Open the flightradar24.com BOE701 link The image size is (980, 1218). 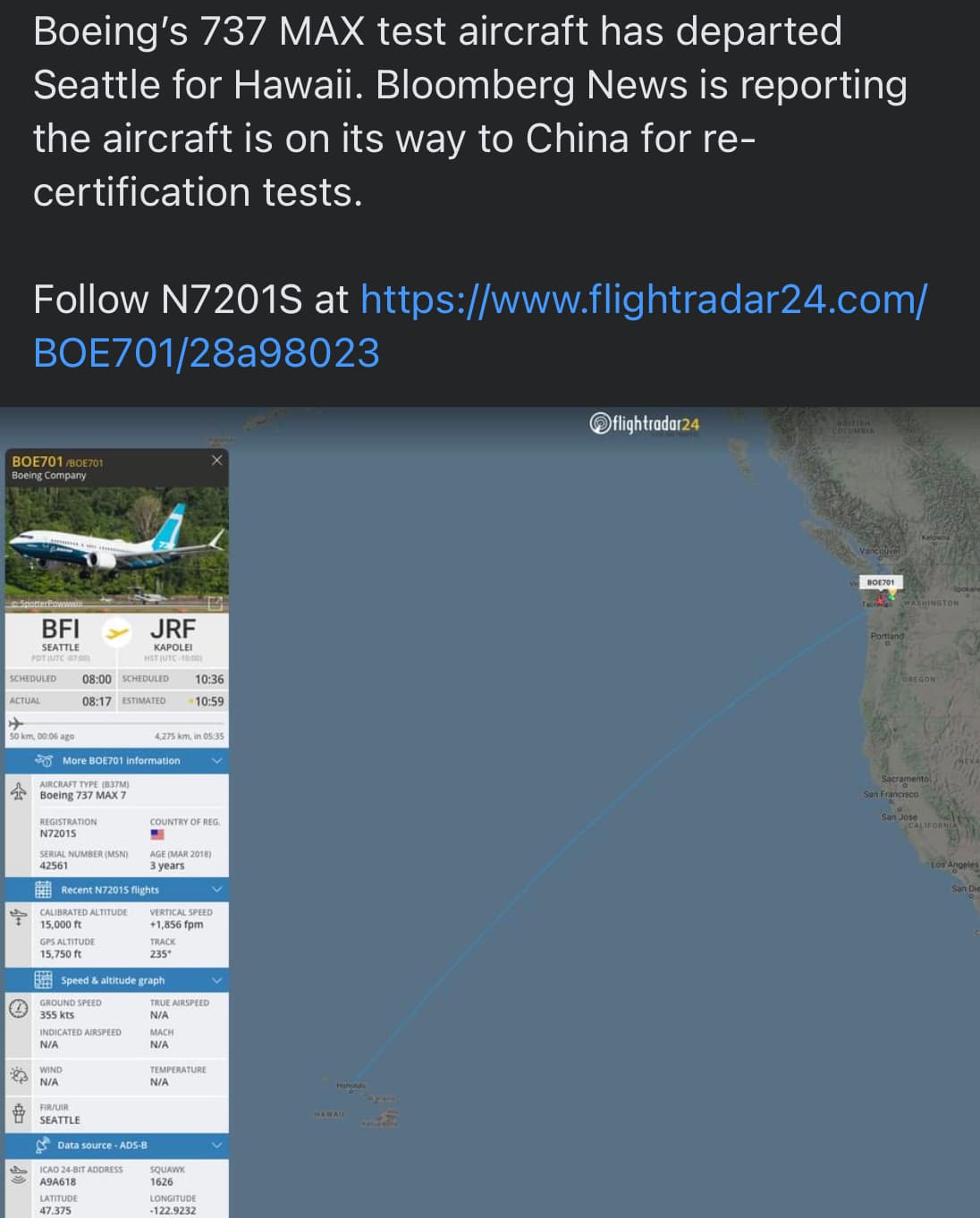coord(642,300)
